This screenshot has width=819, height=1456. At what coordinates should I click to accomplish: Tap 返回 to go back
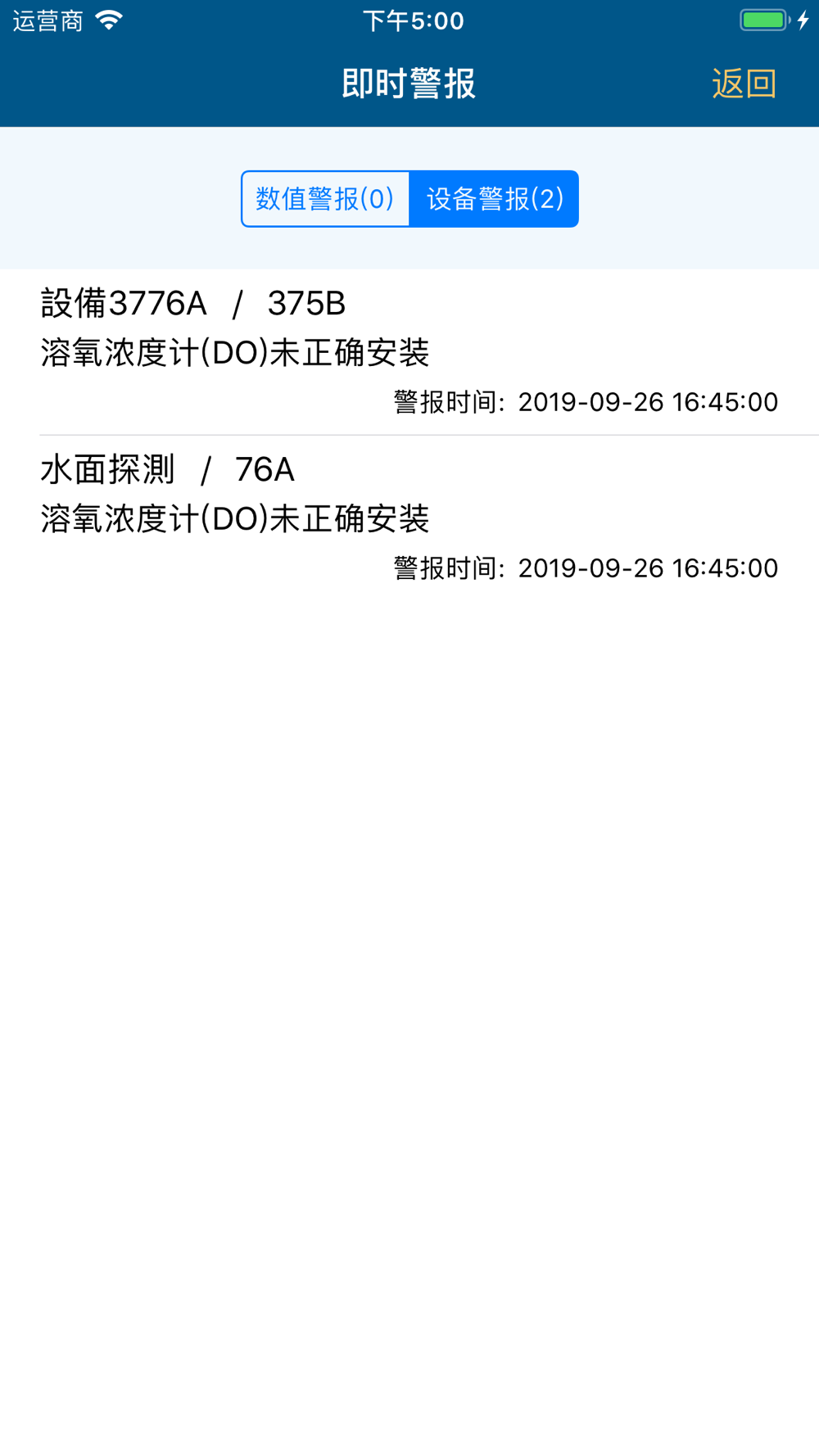click(744, 84)
